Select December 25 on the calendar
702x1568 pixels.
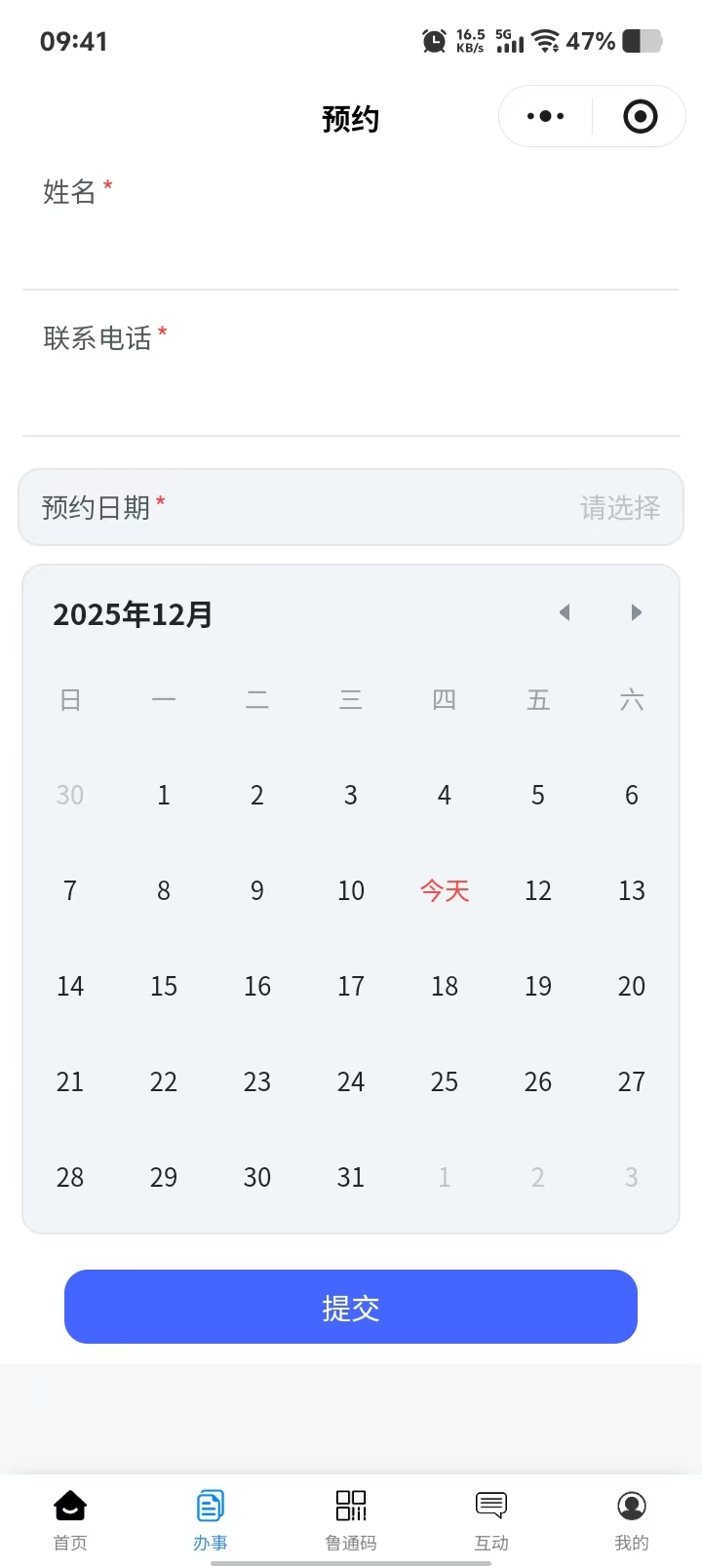coord(445,1081)
